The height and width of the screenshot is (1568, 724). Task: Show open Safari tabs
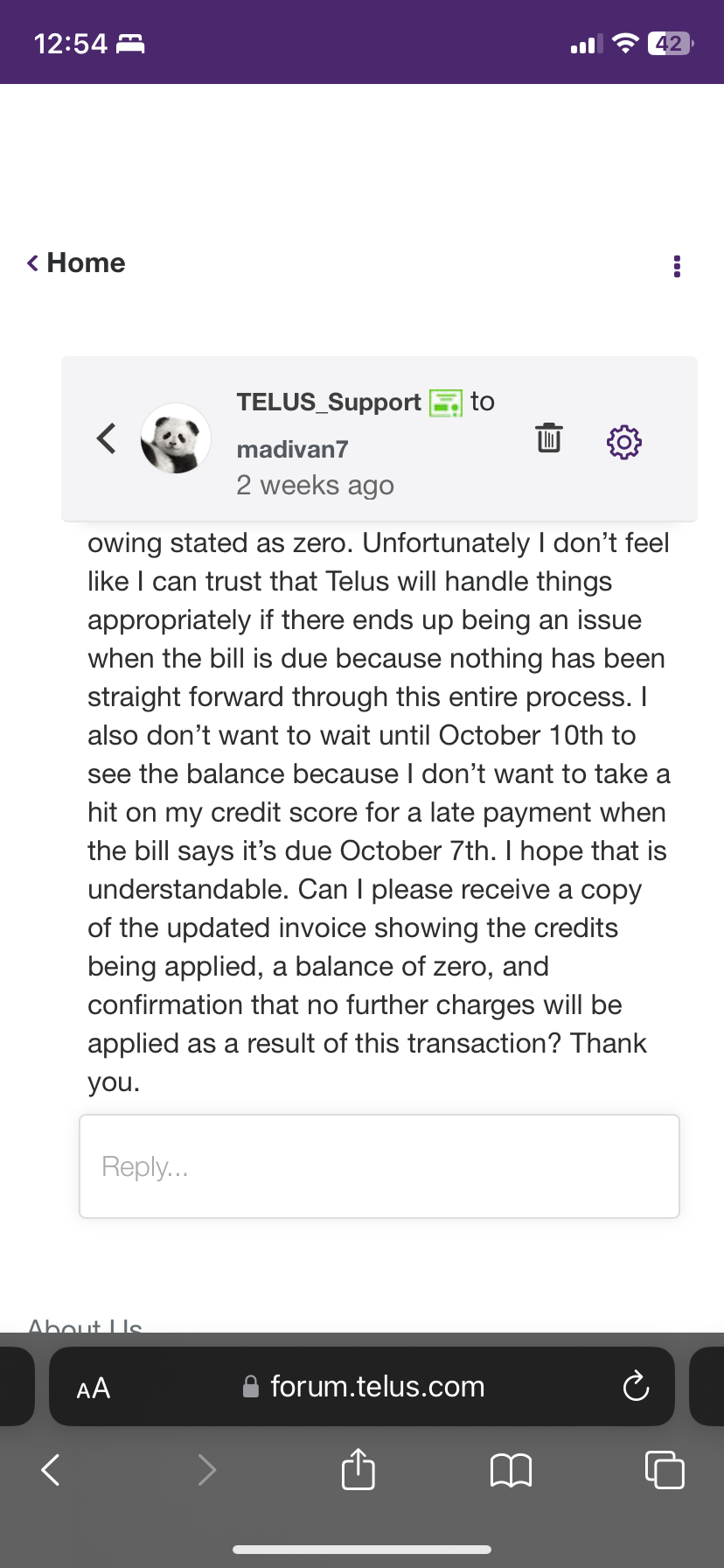click(x=664, y=1469)
